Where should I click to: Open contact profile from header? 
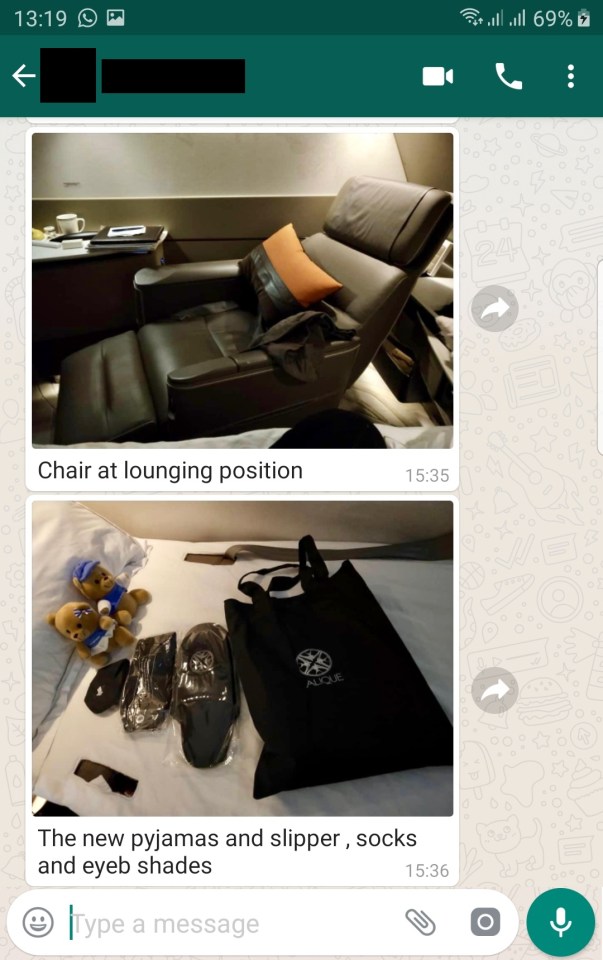pyautogui.click(x=173, y=76)
